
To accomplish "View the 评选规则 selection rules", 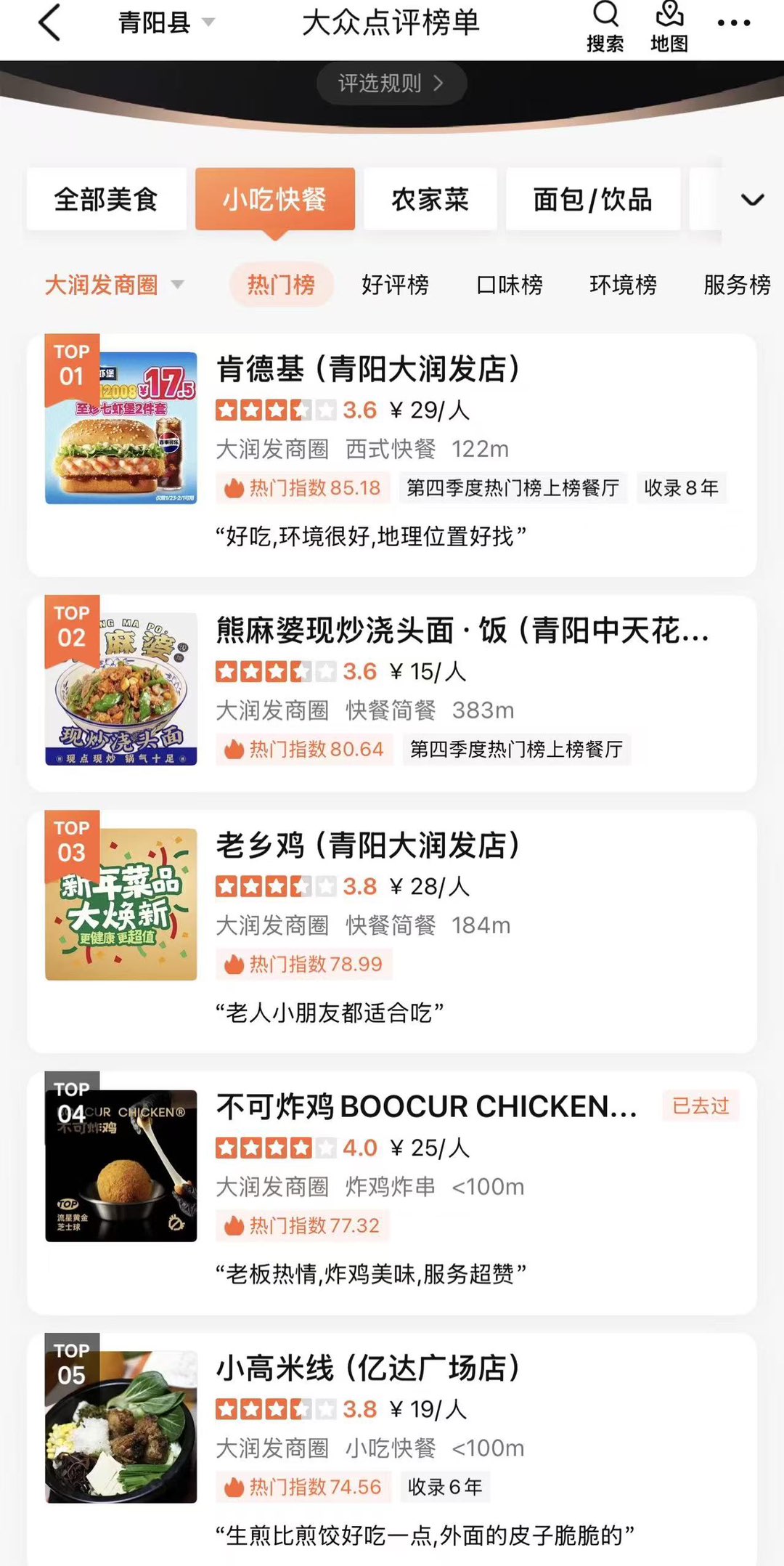I will (x=391, y=84).
